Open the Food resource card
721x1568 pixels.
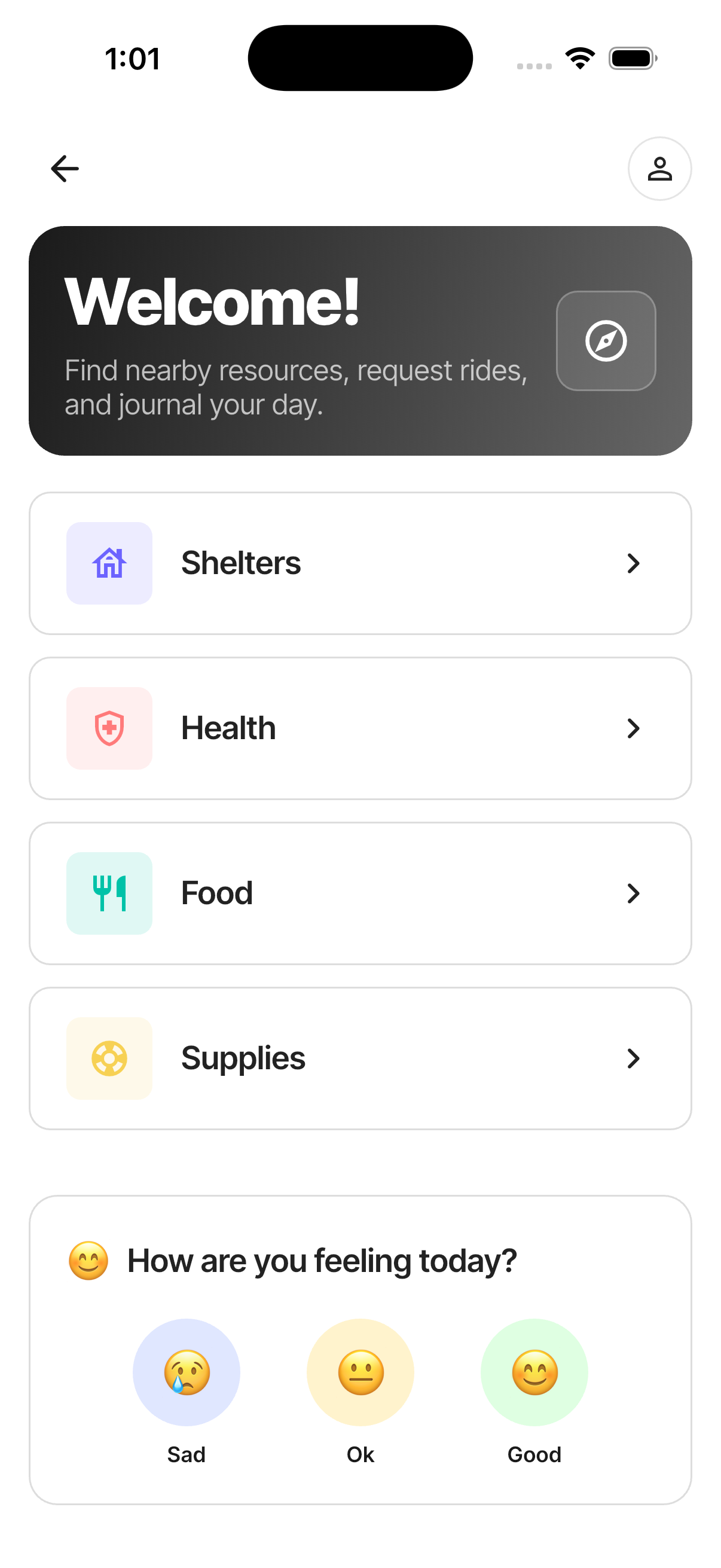(x=360, y=893)
